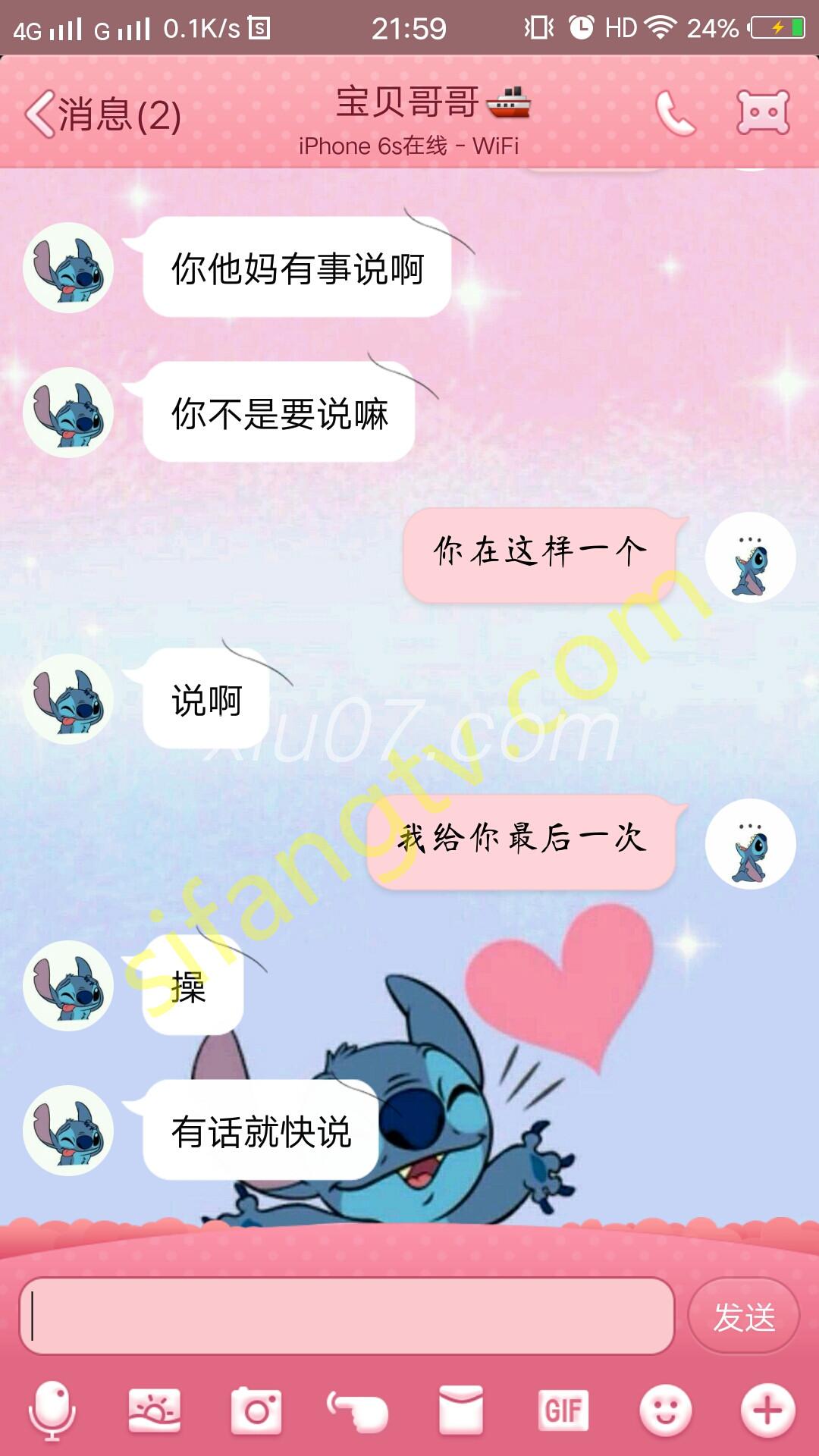The width and height of the screenshot is (819, 1456).
Task: Go back to the 消息 list
Action: [x=102, y=115]
